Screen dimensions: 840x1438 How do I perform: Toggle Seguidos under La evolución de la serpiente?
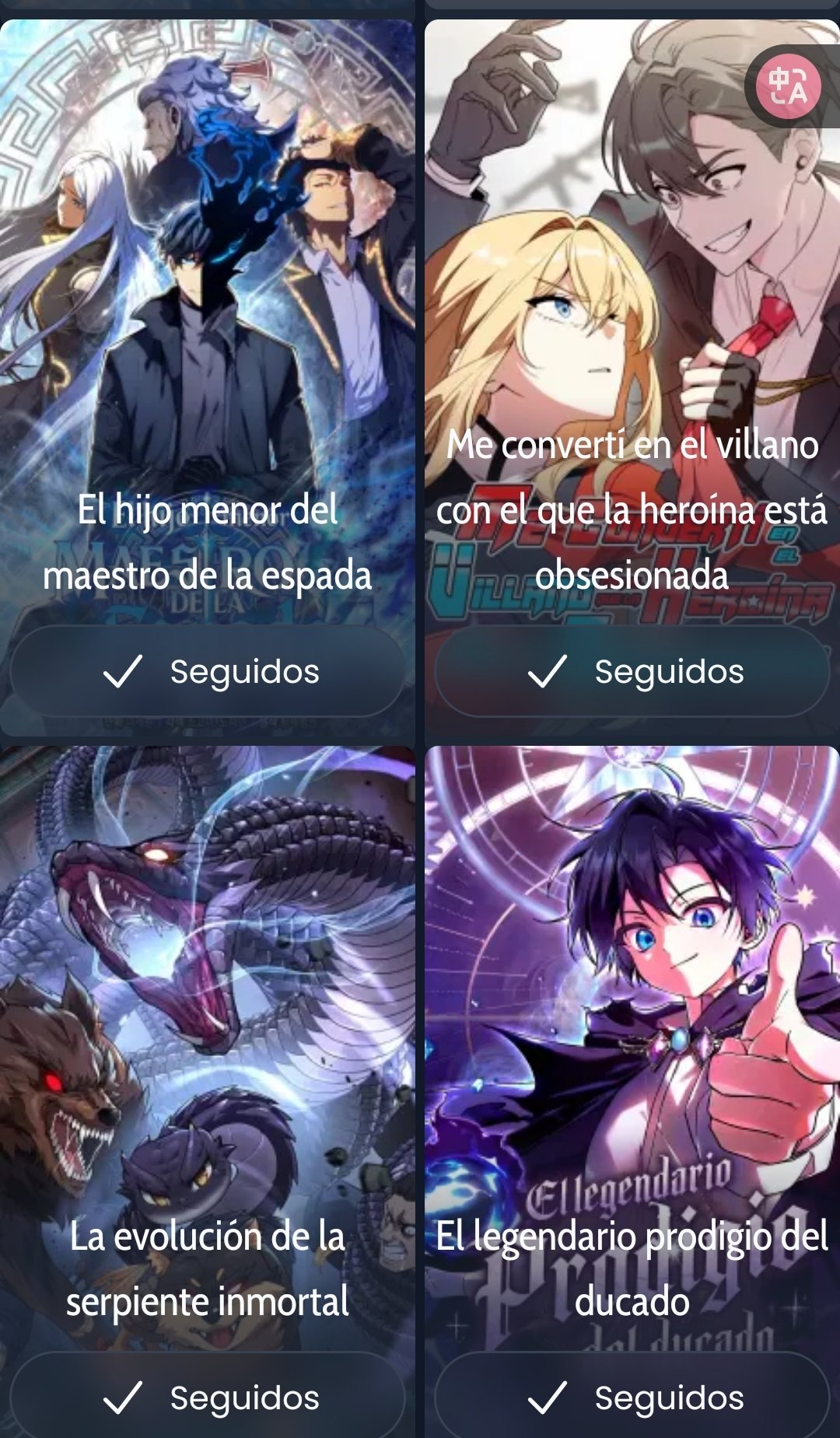207,1398
